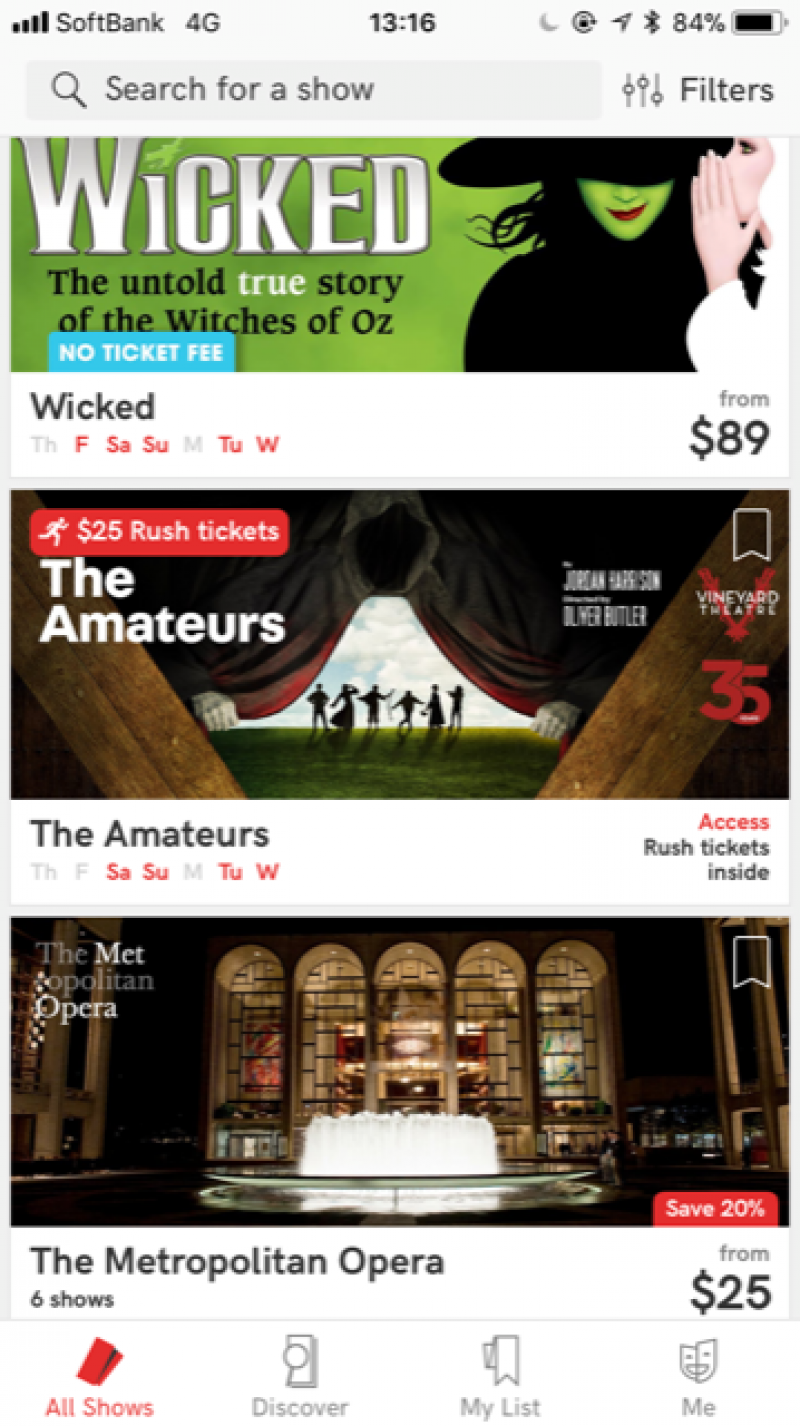The height and width of the screenshot is (1426, 800).
Task: Tap the Search for a show field
Action: (x=312, y=90)
